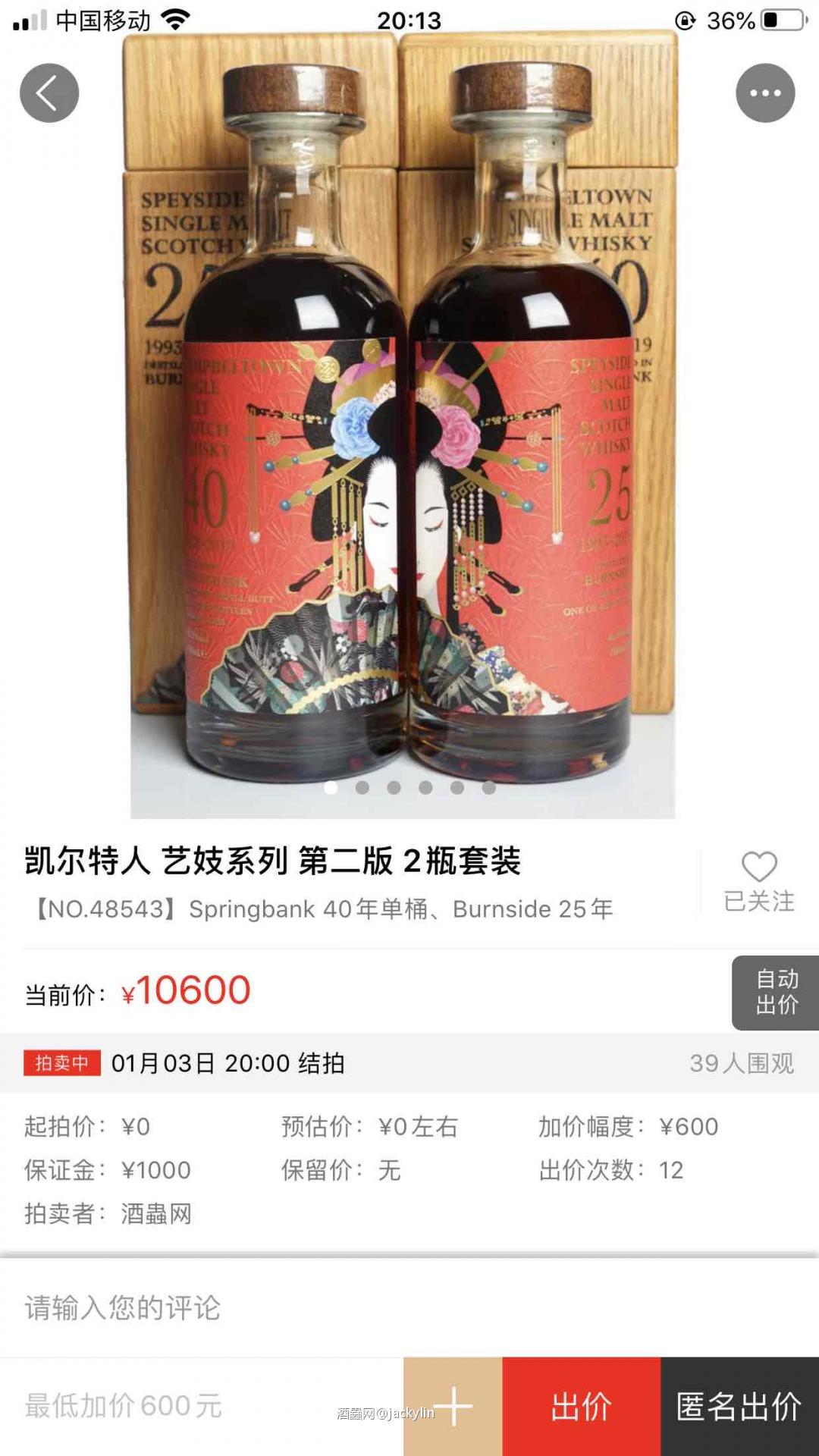Open the more options menu via three dots
The width and height of the screenshot is (819, 1456).
tap(767, 92)
